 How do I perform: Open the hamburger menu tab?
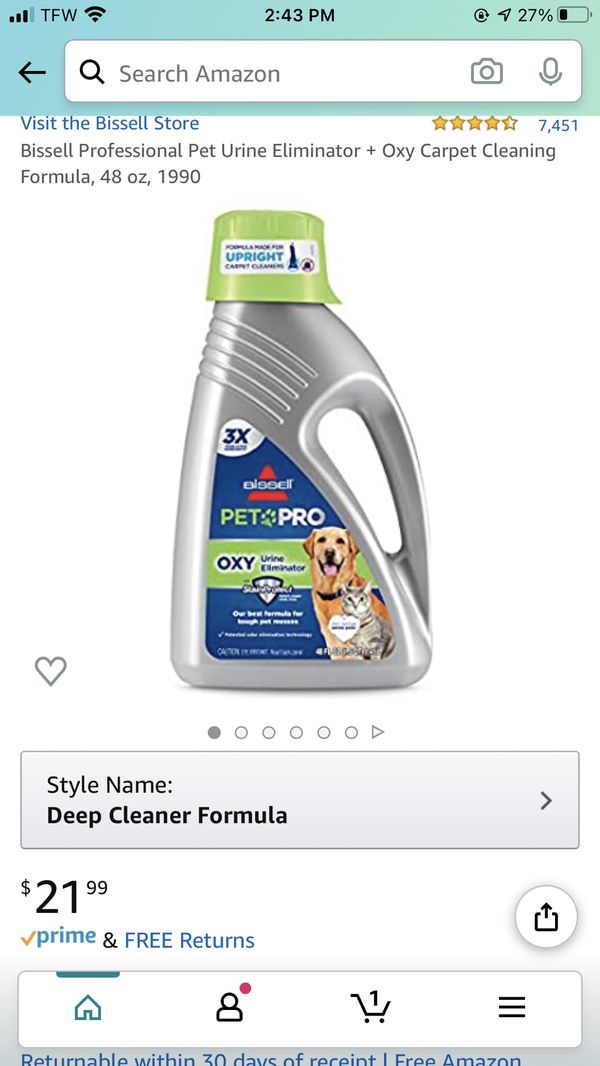512,1007
